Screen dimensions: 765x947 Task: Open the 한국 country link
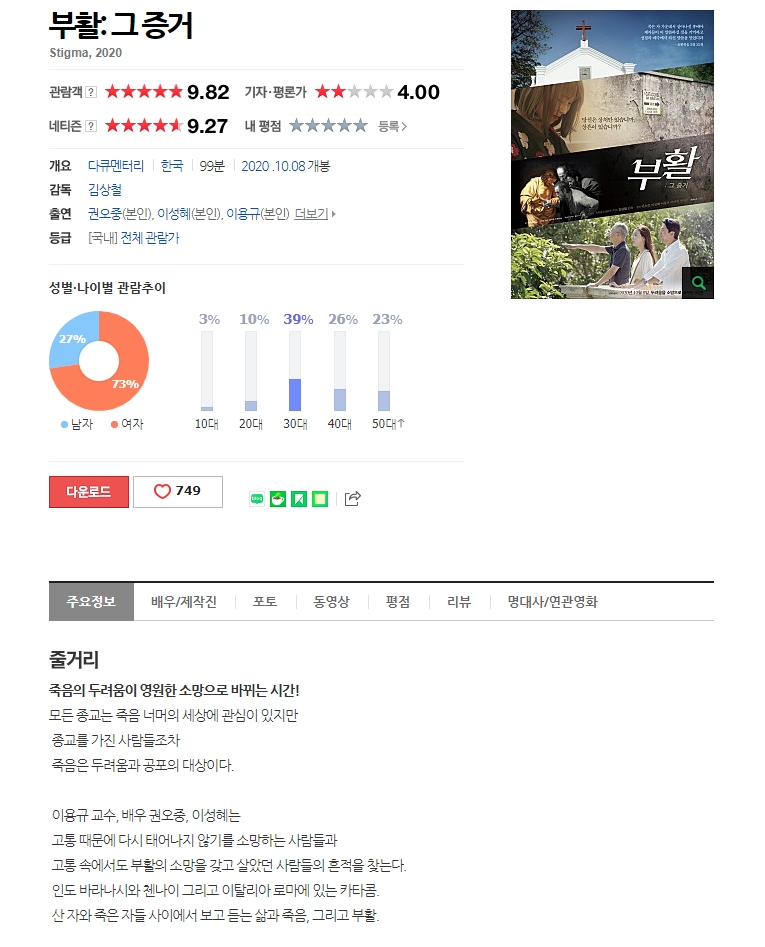coord(172,166)
